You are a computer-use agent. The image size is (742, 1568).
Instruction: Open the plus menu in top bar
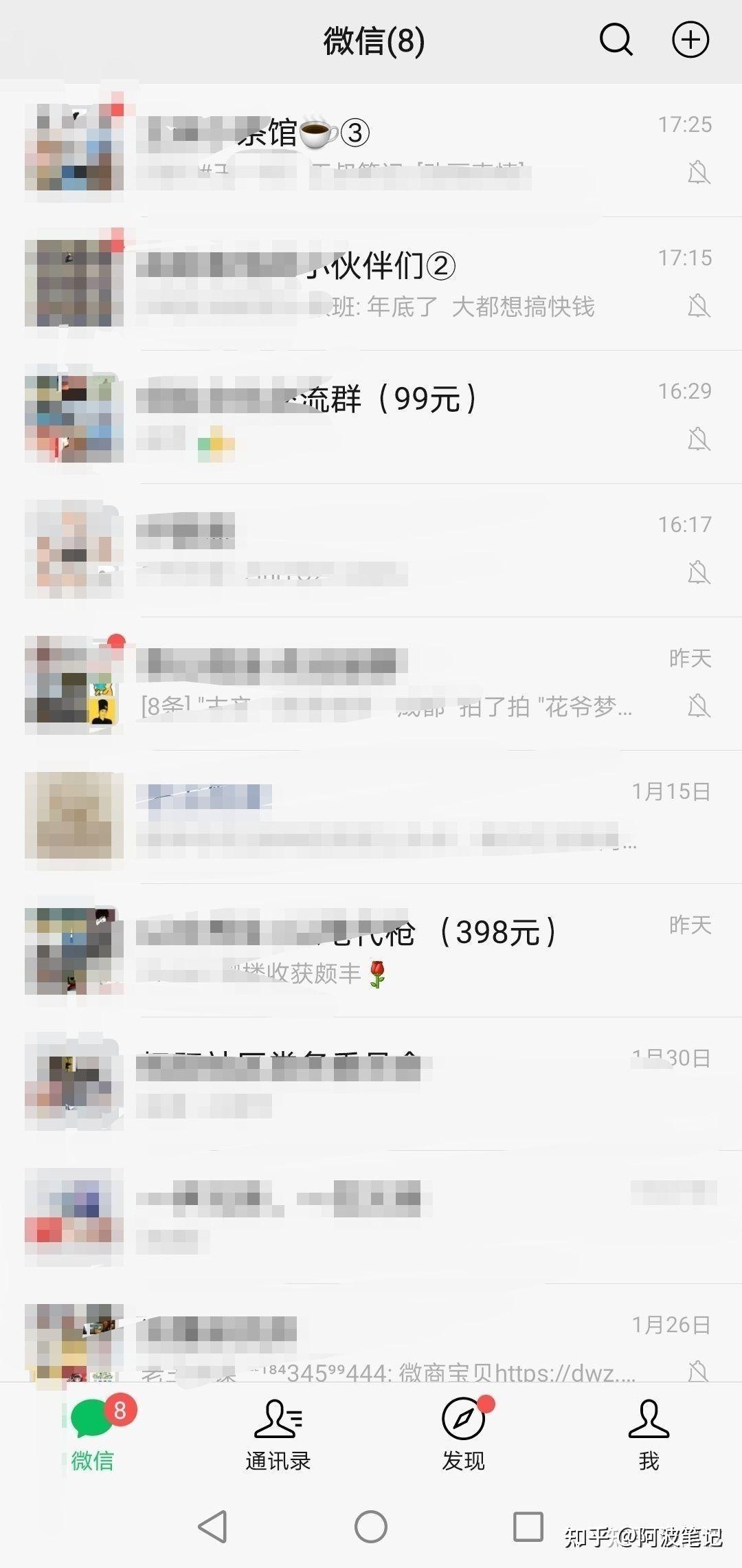click(690, 40)
